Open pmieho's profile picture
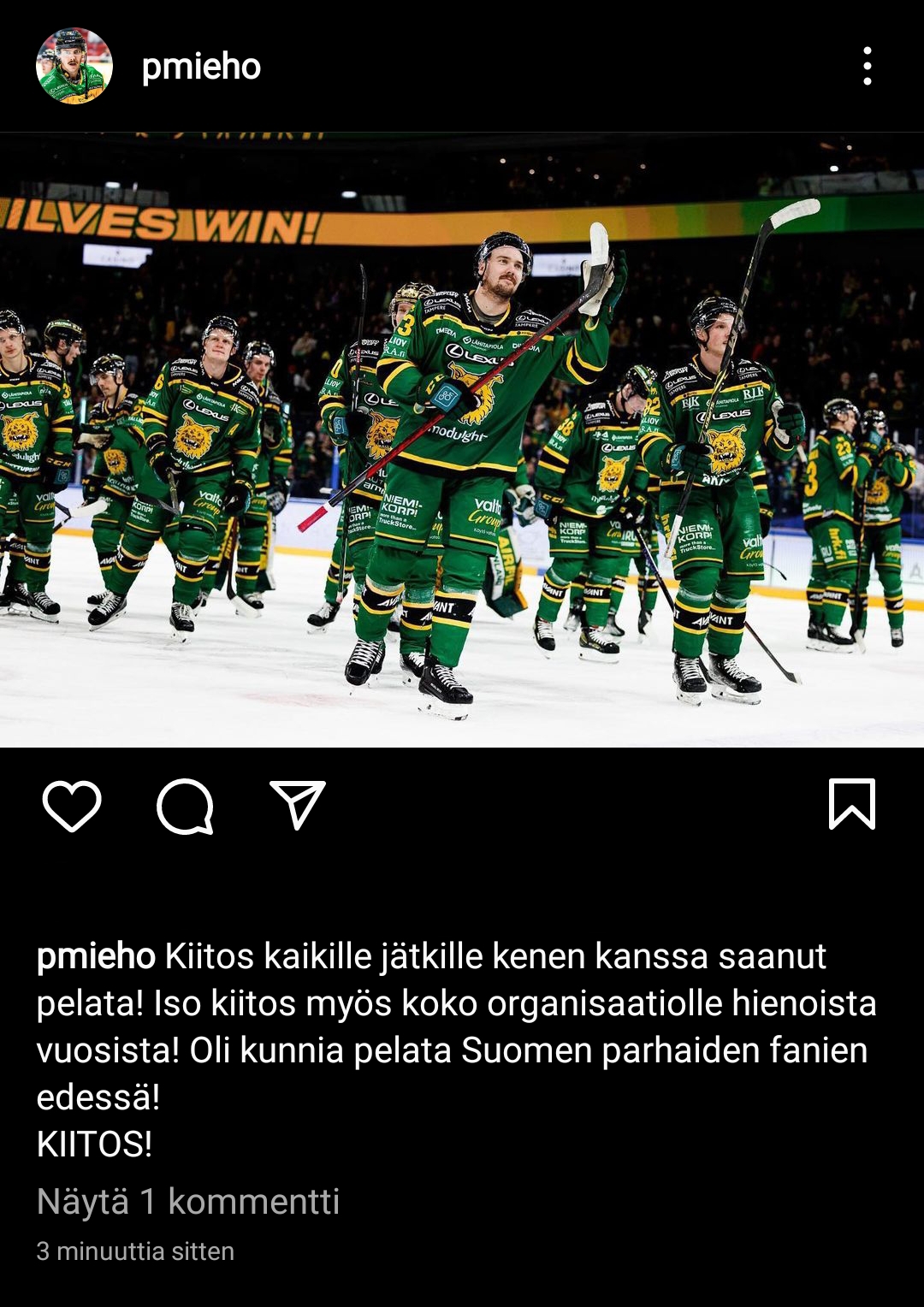The height and width of the screenshot is (1307, 924). click(74, 66)
